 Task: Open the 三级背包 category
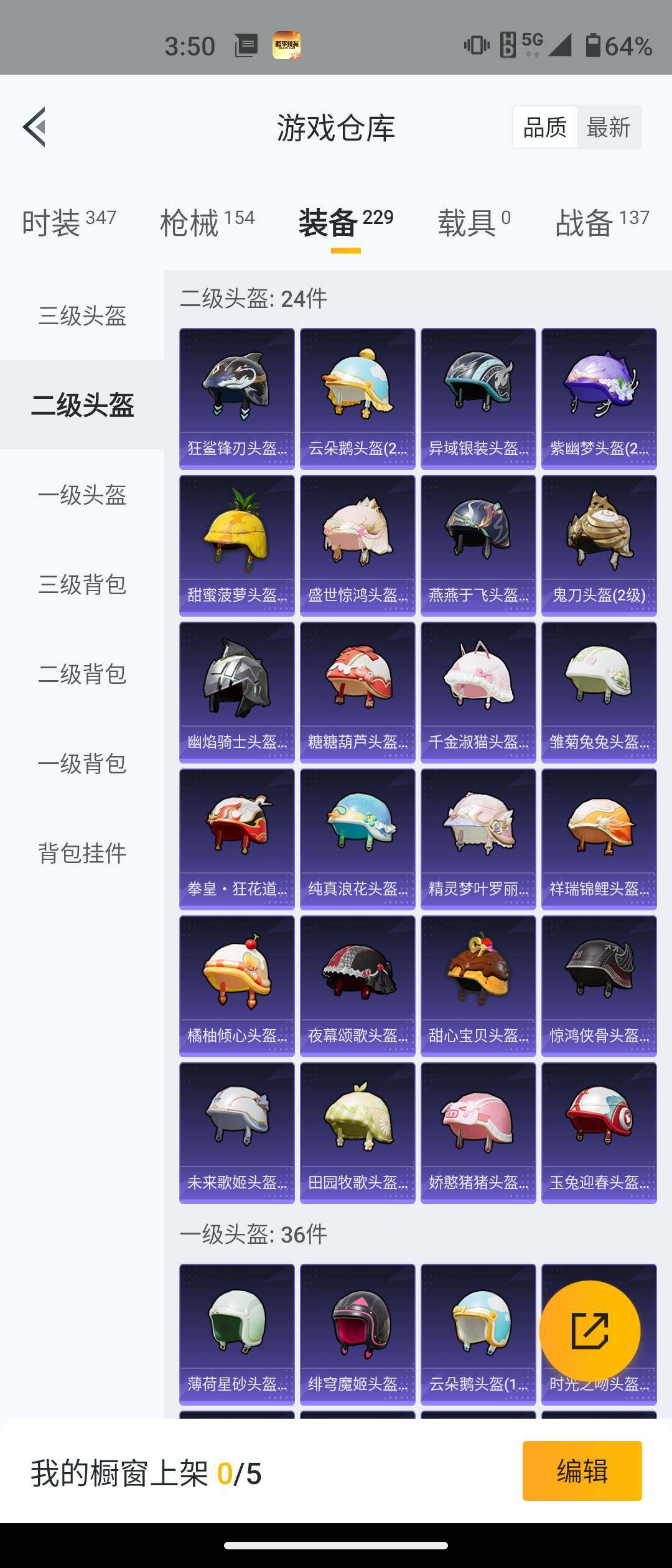82,584
